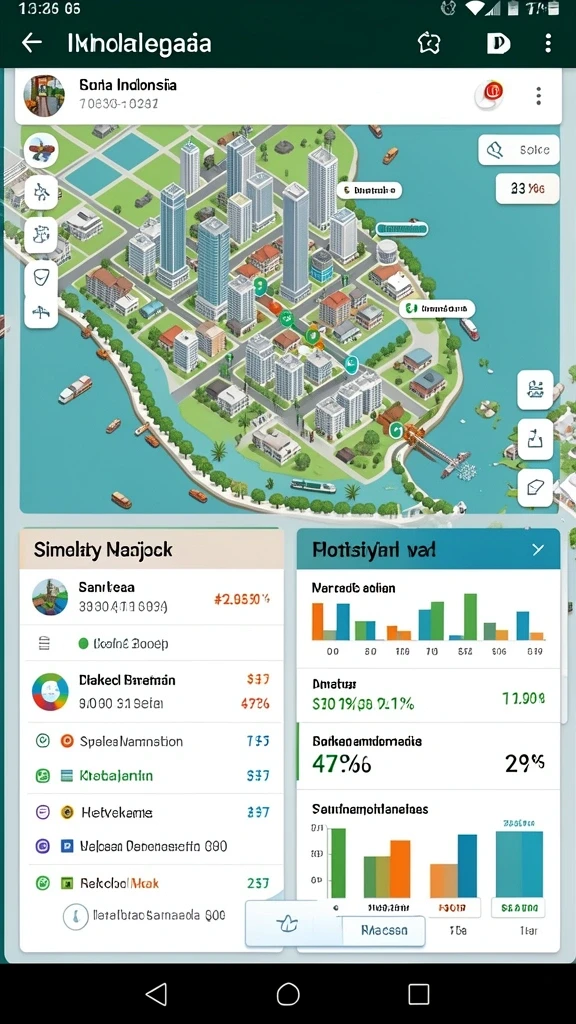This screenshot has width=576, height=1024.
Task: Tap the shield button on the map toolbar
Action: click(x=41, y=276)
